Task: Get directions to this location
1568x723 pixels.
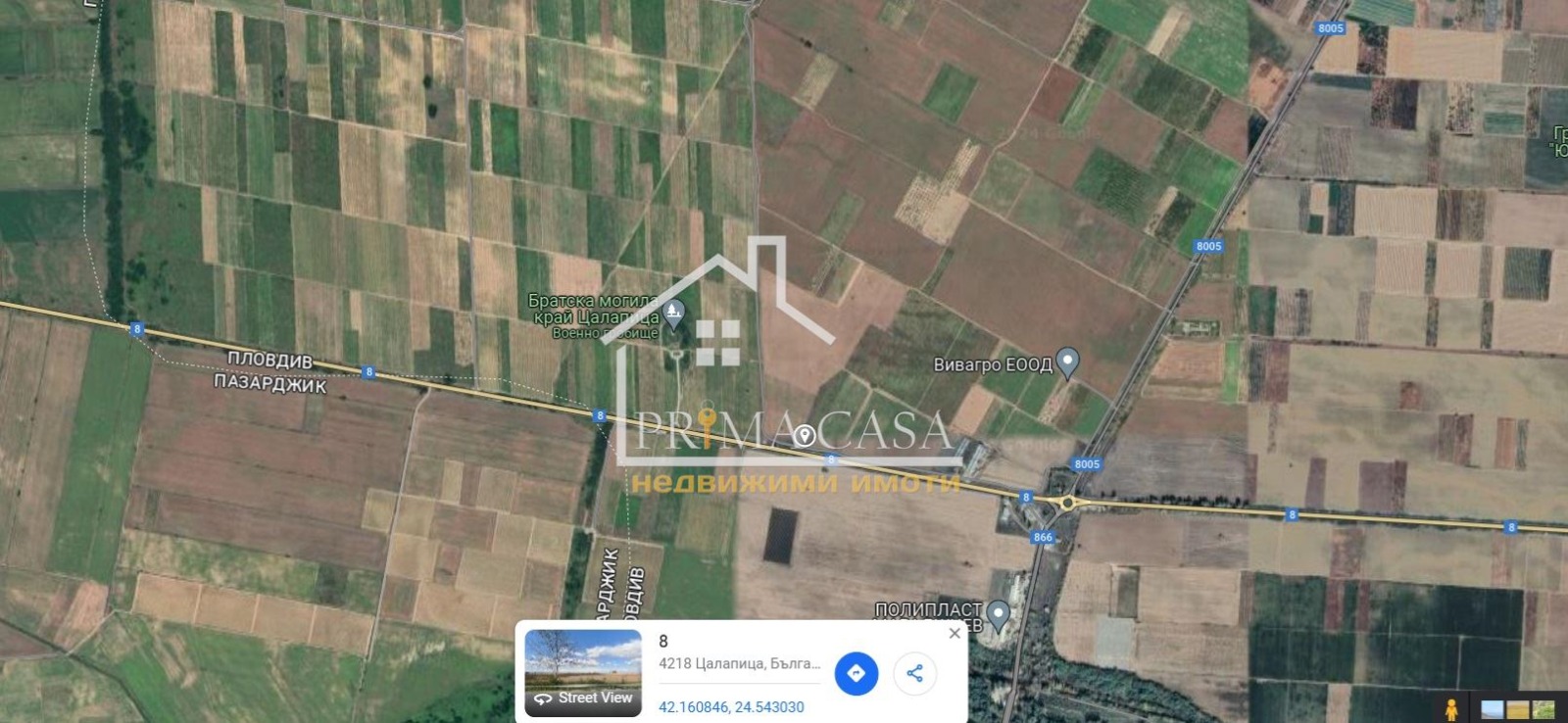Action: click(856, 674)
